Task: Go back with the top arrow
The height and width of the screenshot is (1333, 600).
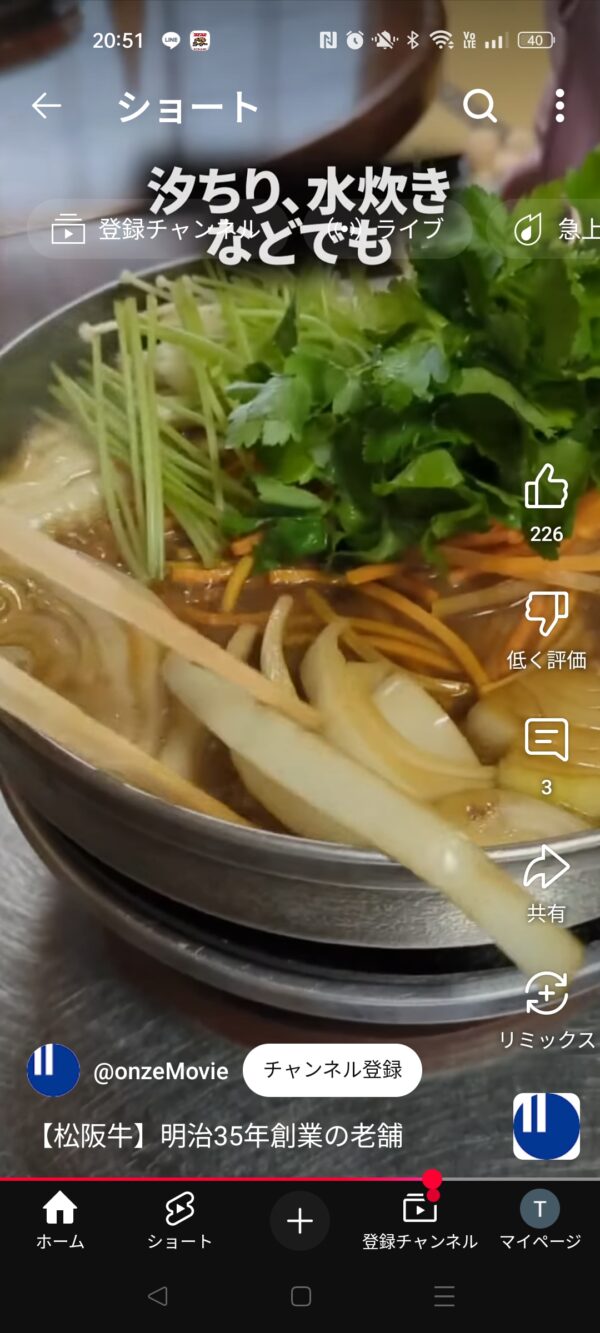Action: pyautogui.click(x=46, y=106)
